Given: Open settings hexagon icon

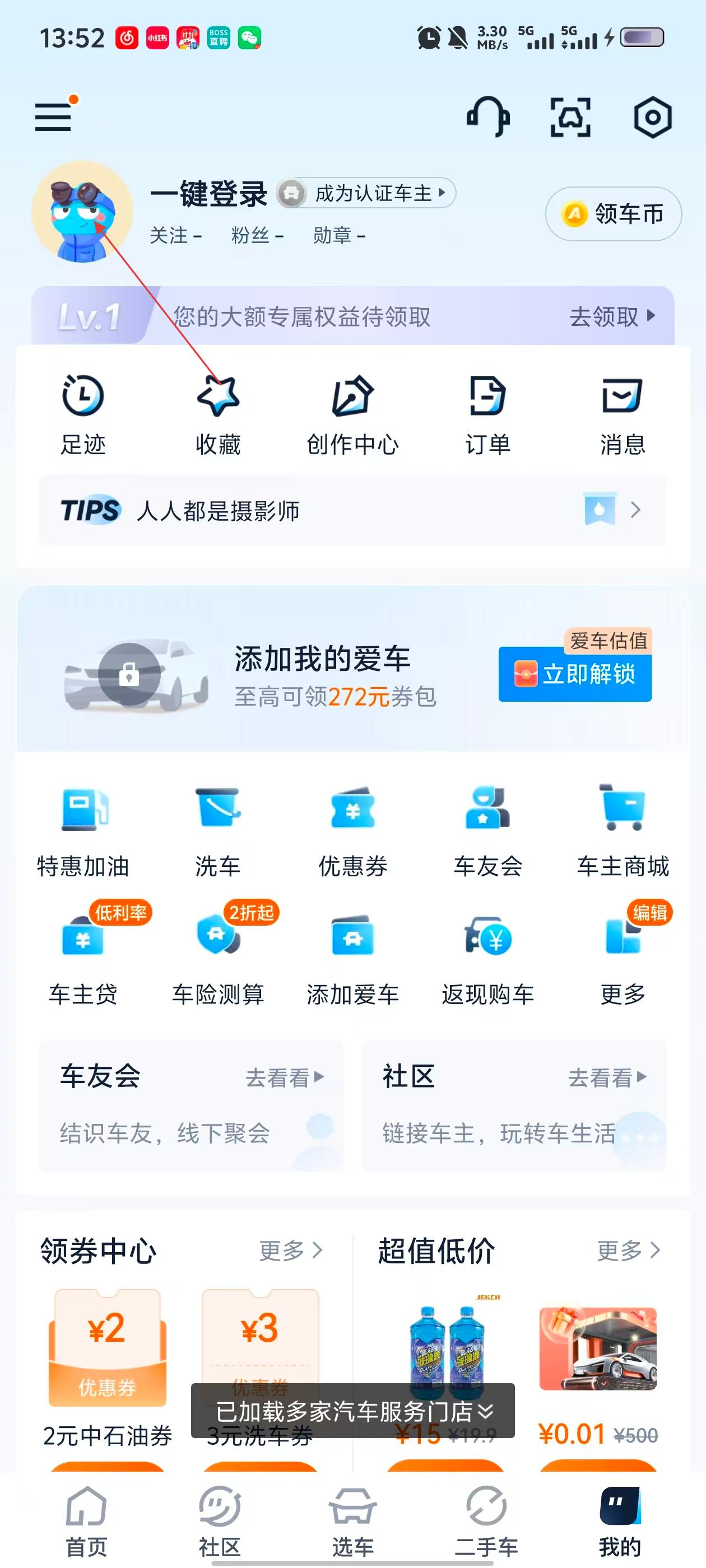Looking at the screenshot, I should click(x=652, y=117).
